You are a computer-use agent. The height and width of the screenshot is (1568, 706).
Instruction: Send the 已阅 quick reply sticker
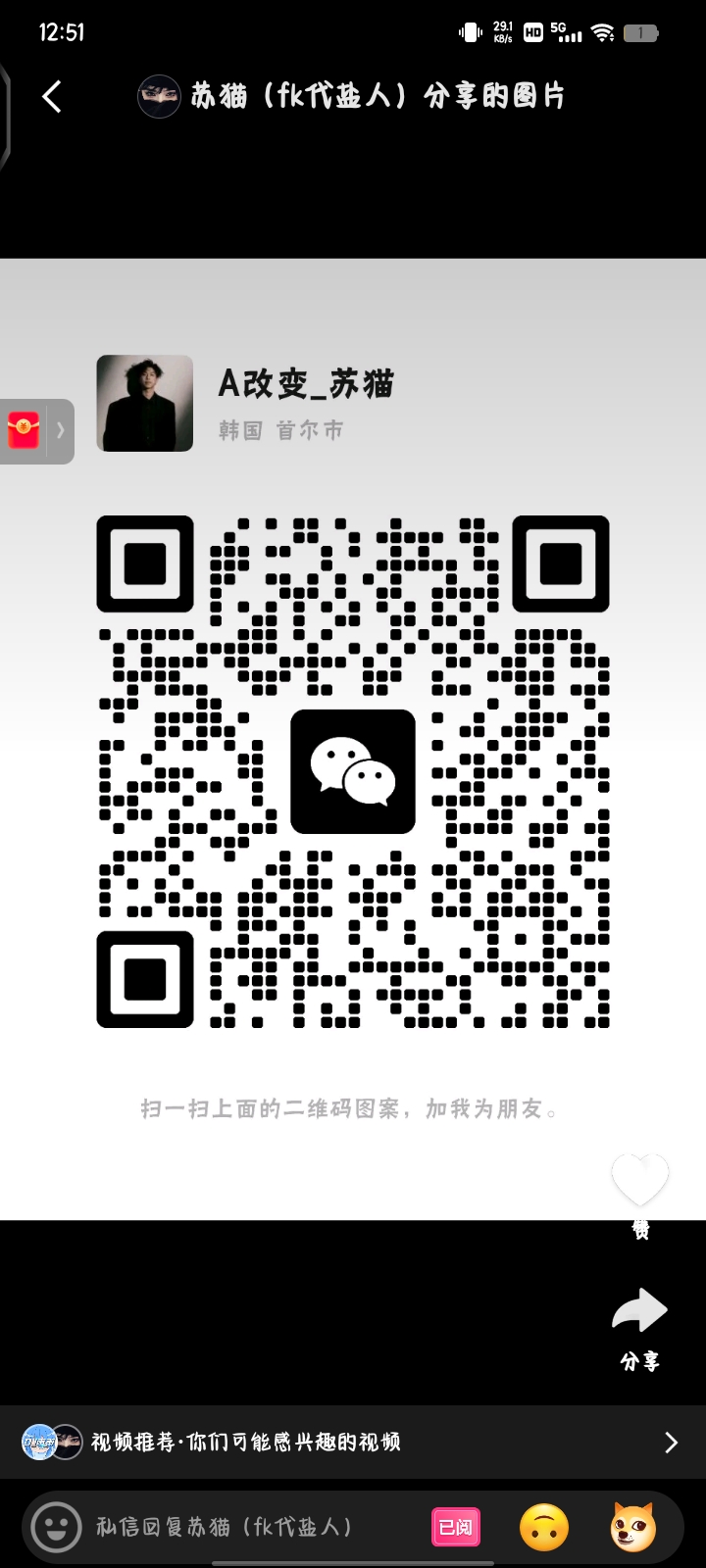(455, 1527)
